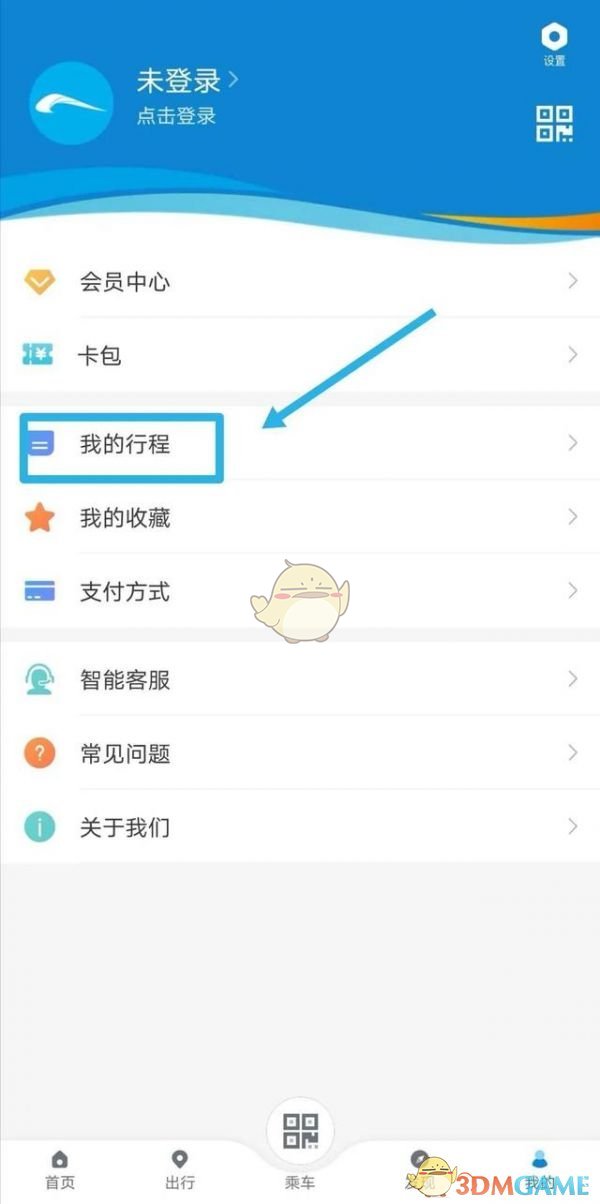600x1204 pixels.
Task: Open 卡包 card wallet
Action: 300,355
